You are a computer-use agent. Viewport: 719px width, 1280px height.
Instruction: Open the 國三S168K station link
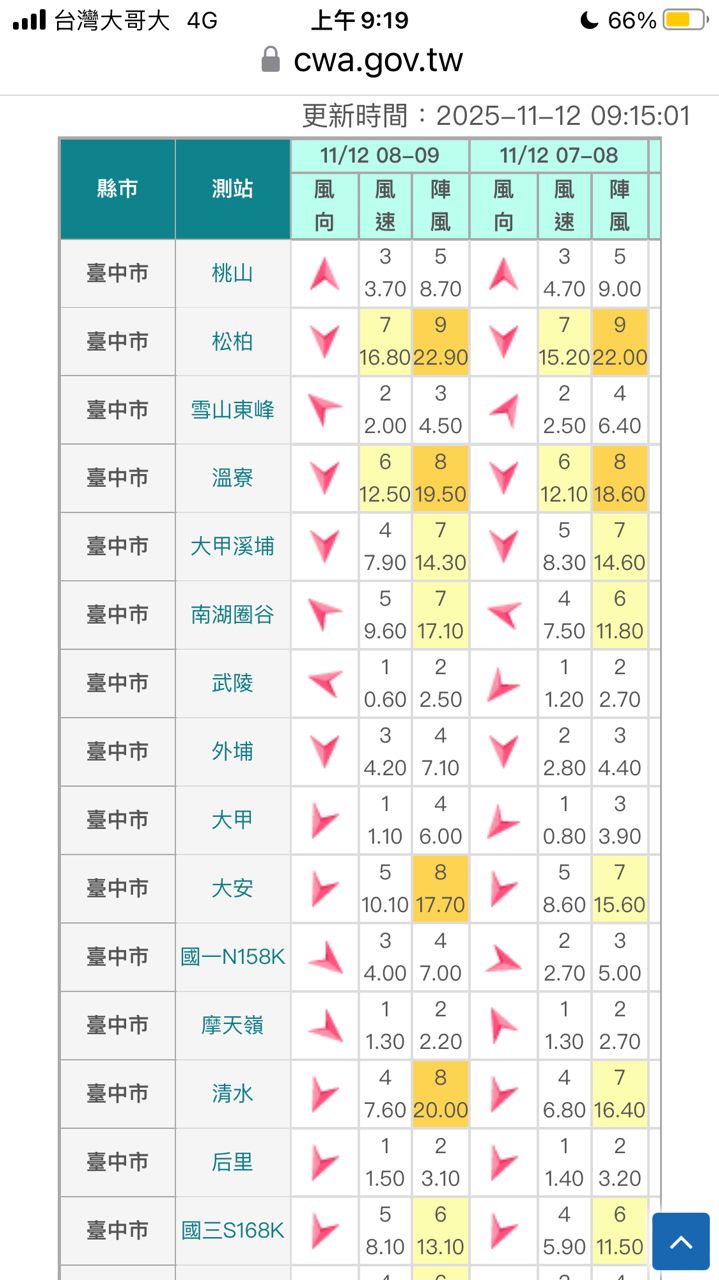(x=232, y=1230)
